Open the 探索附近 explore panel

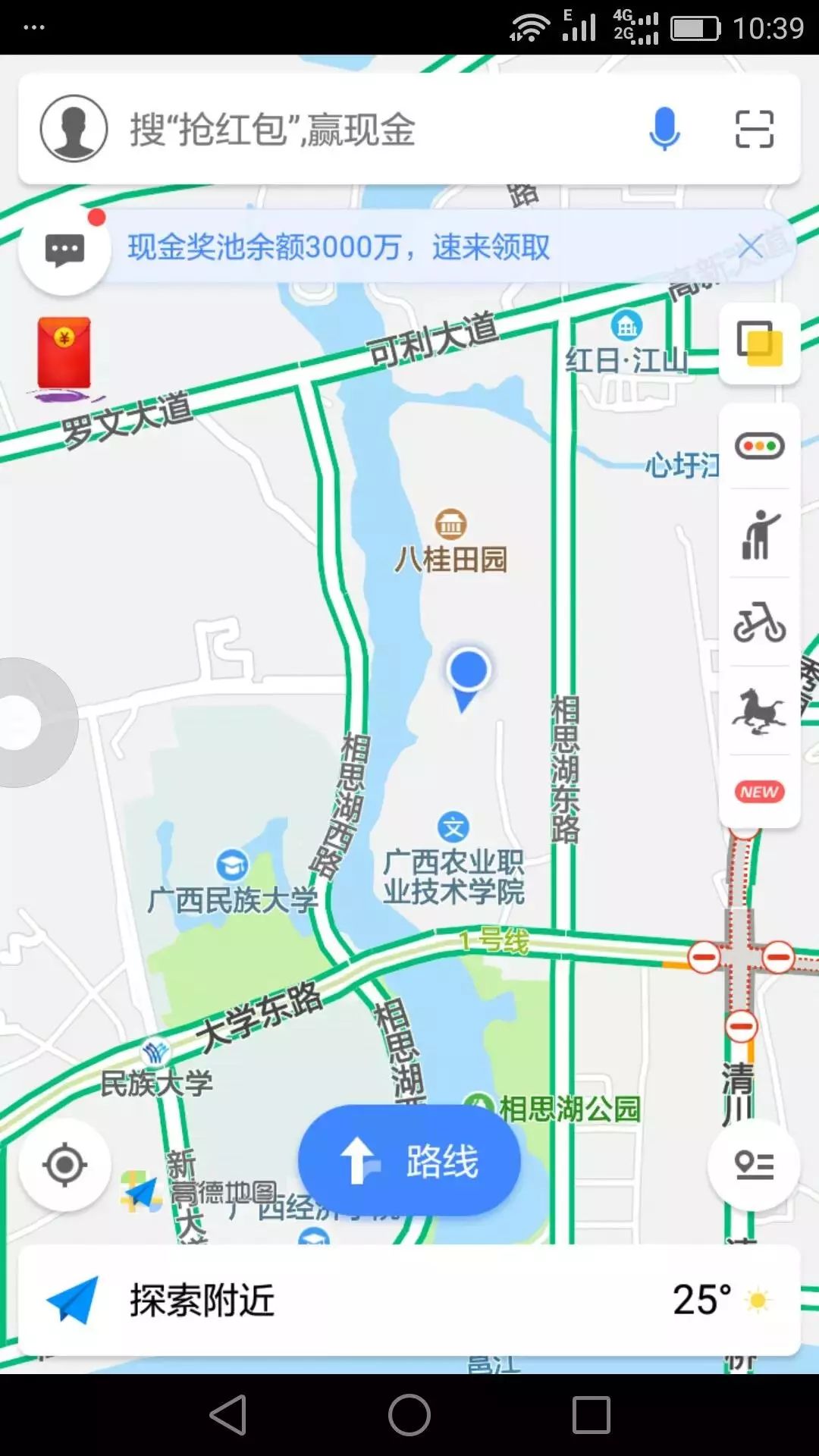pos(409,1300)
